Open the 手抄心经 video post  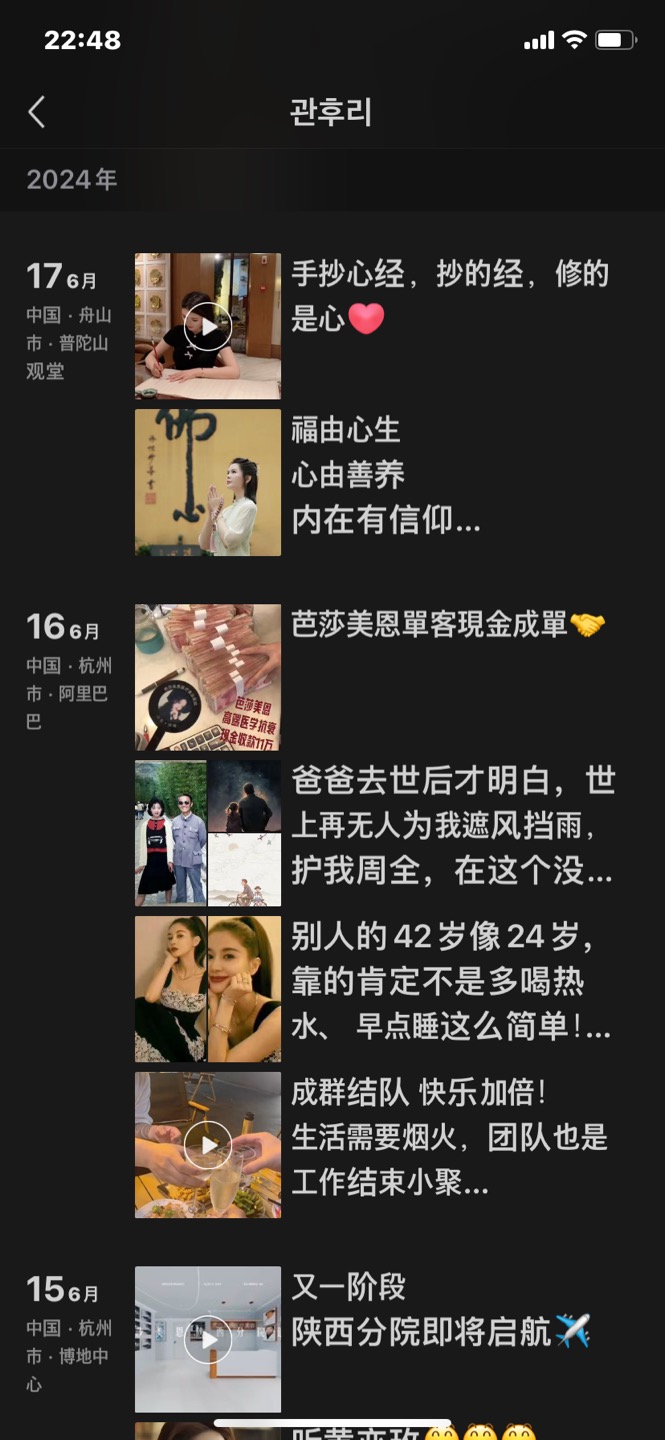click(208, 326)
